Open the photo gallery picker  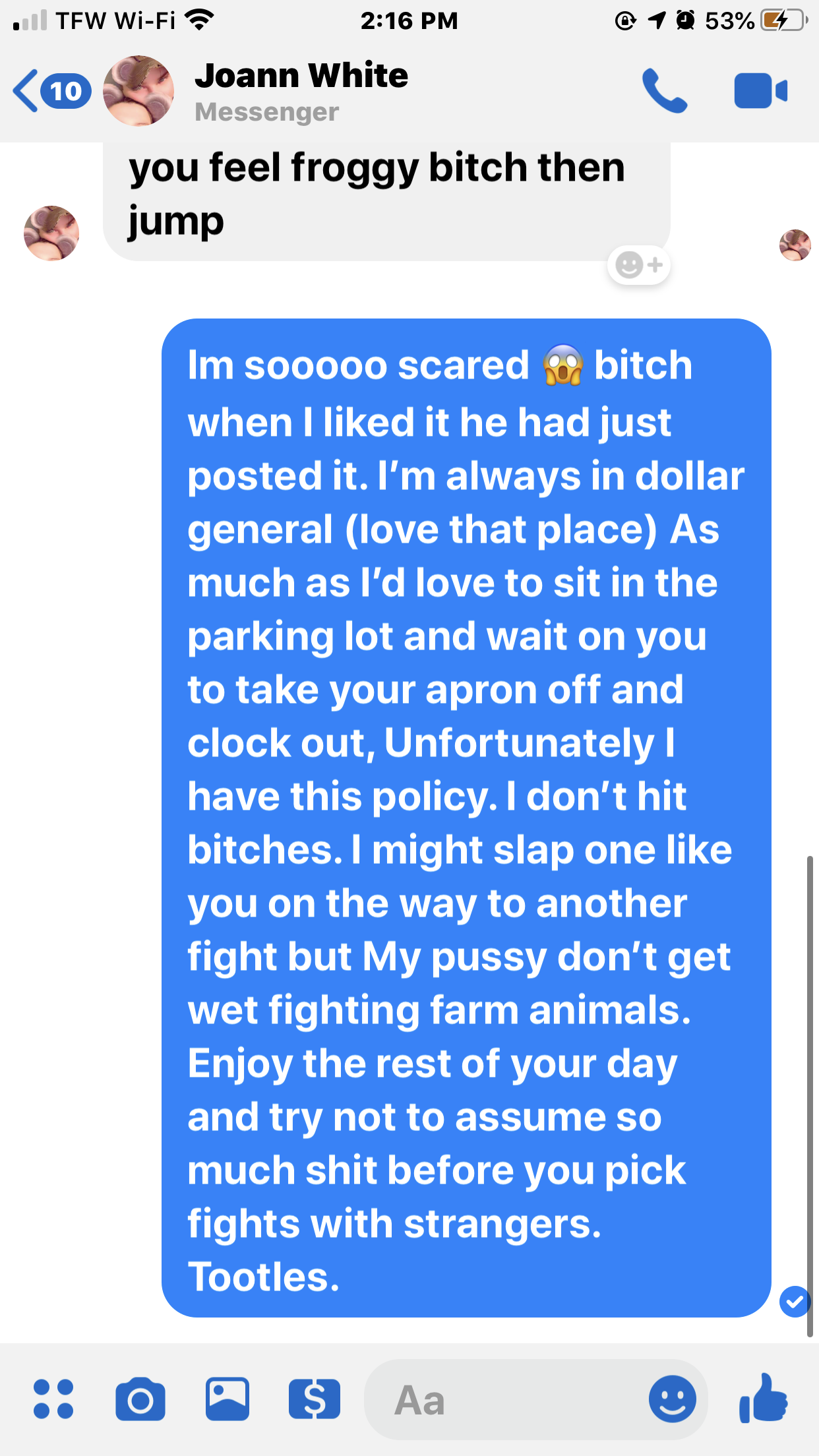[228, 1399]
